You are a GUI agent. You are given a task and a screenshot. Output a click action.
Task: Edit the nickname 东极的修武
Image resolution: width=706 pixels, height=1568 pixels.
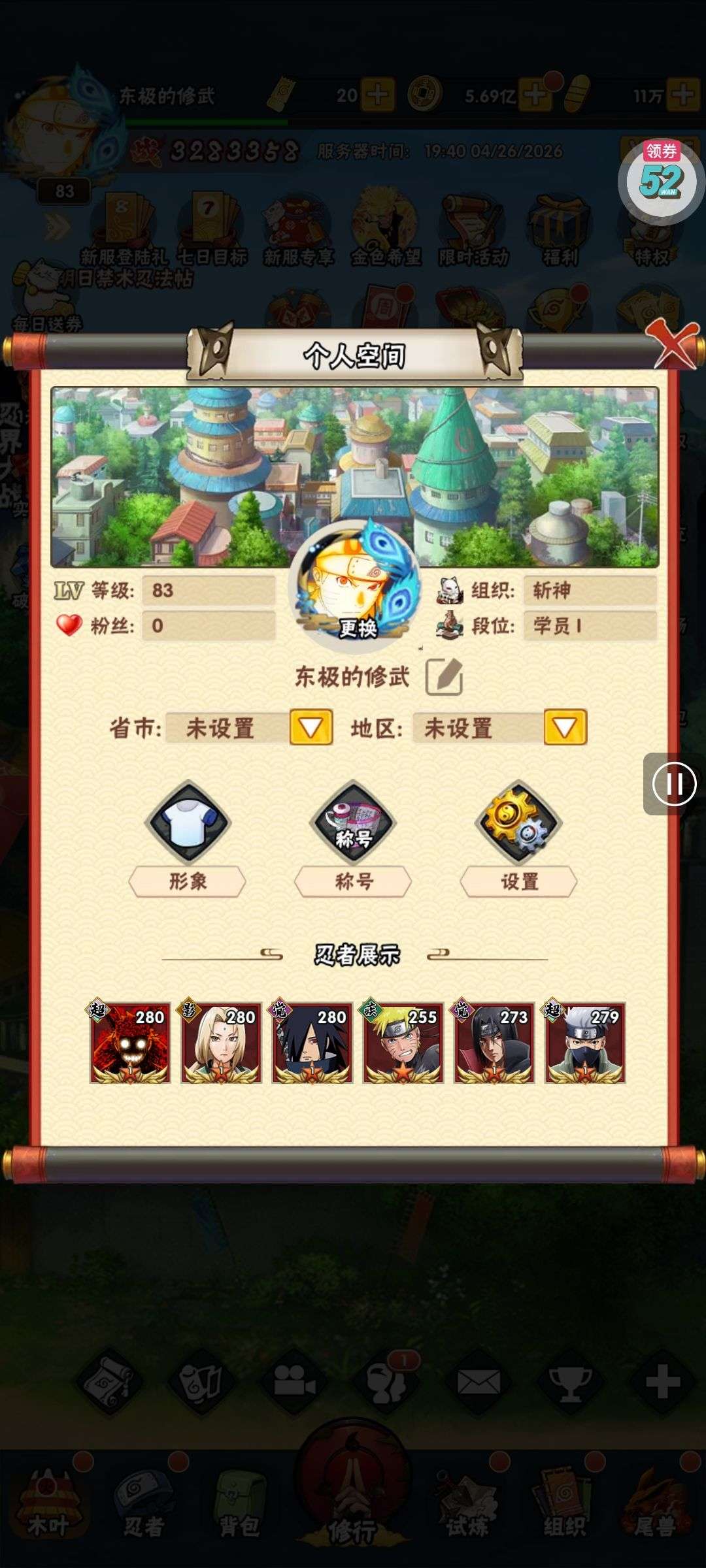point(445,677)
